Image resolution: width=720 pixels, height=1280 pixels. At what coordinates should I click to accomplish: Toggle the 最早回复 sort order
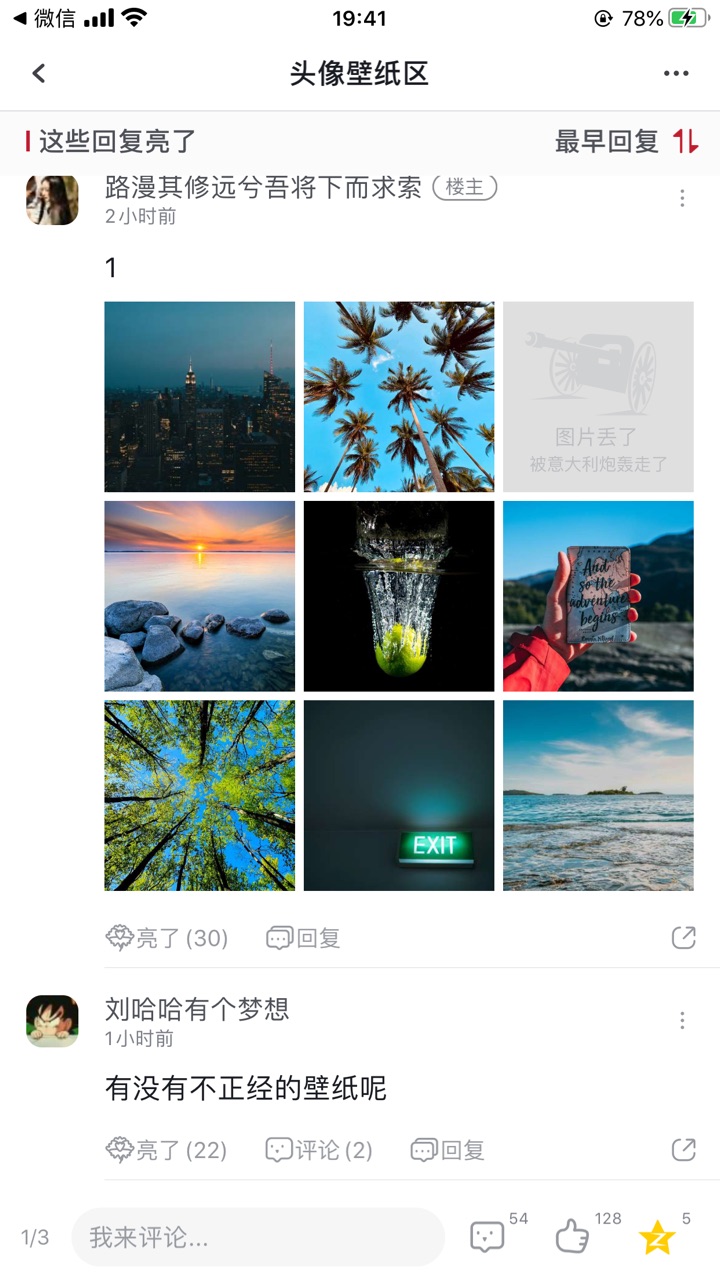coord(627,142)
